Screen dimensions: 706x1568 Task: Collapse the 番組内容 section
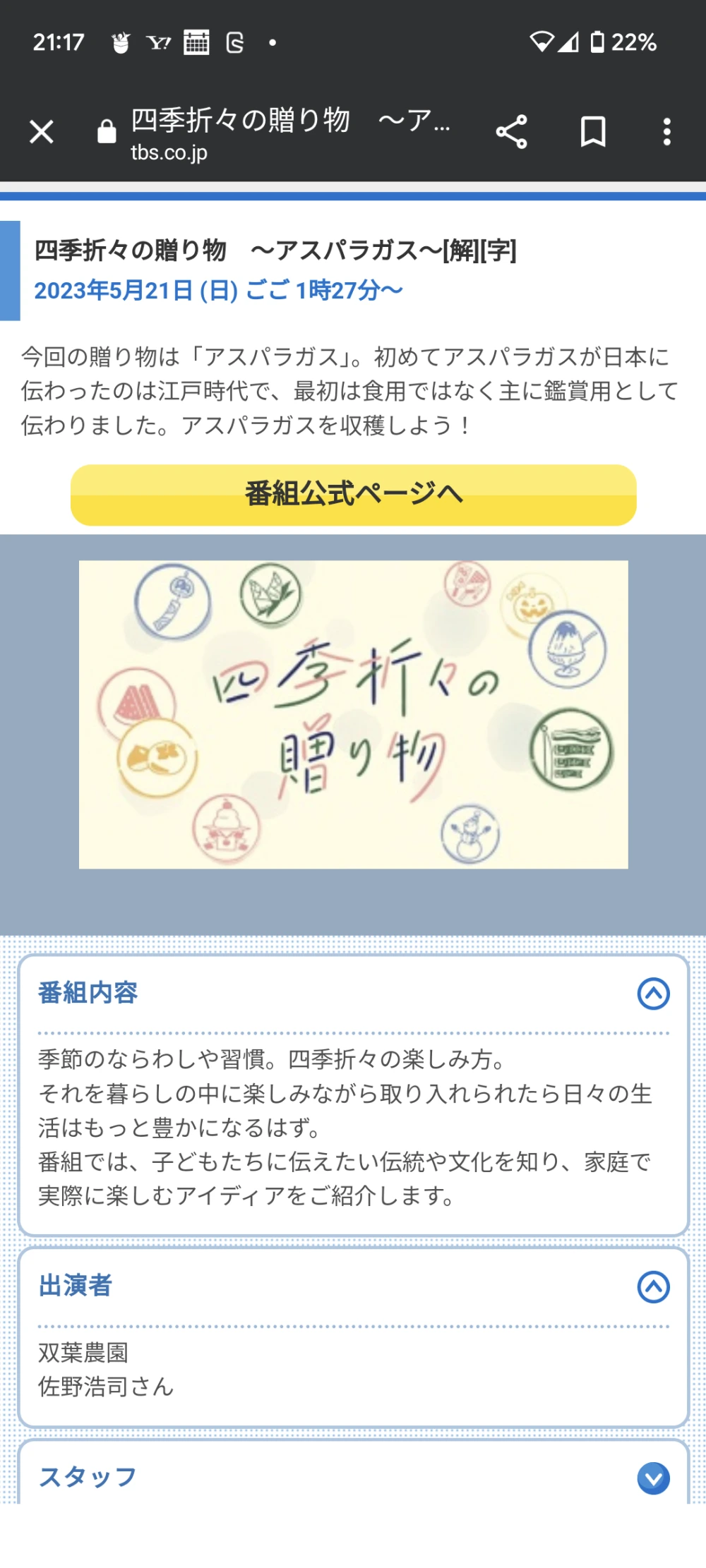coord(653,994)
